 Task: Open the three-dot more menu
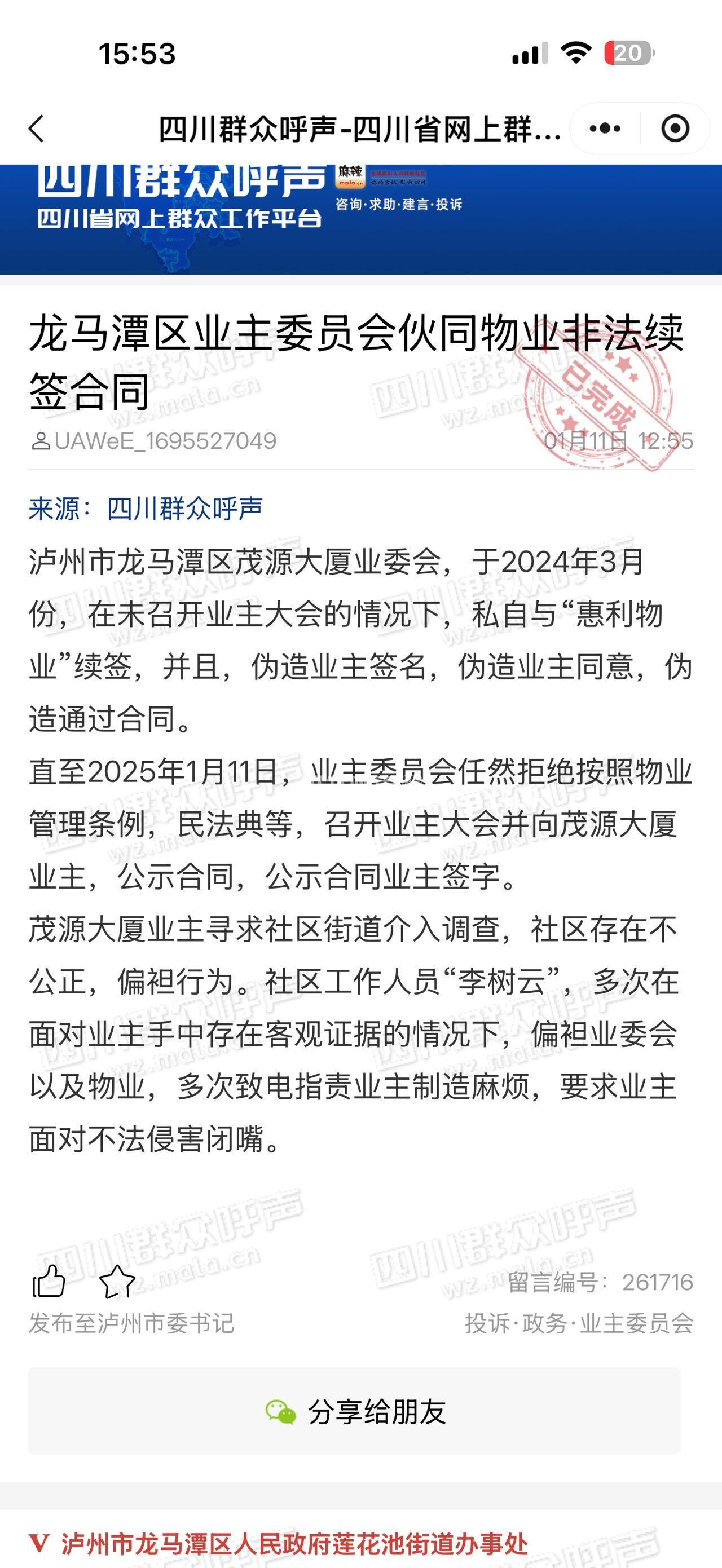point(605,129)
